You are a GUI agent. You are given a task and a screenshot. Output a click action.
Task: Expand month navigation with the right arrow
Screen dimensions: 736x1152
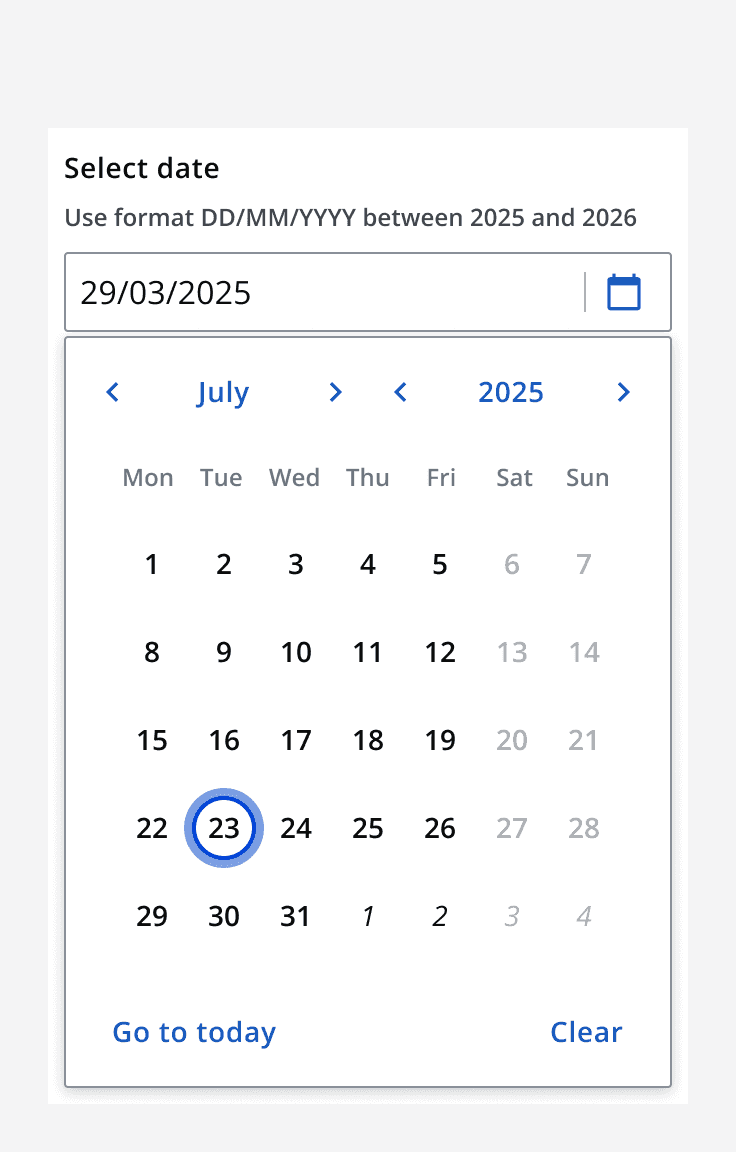point(335,392)
